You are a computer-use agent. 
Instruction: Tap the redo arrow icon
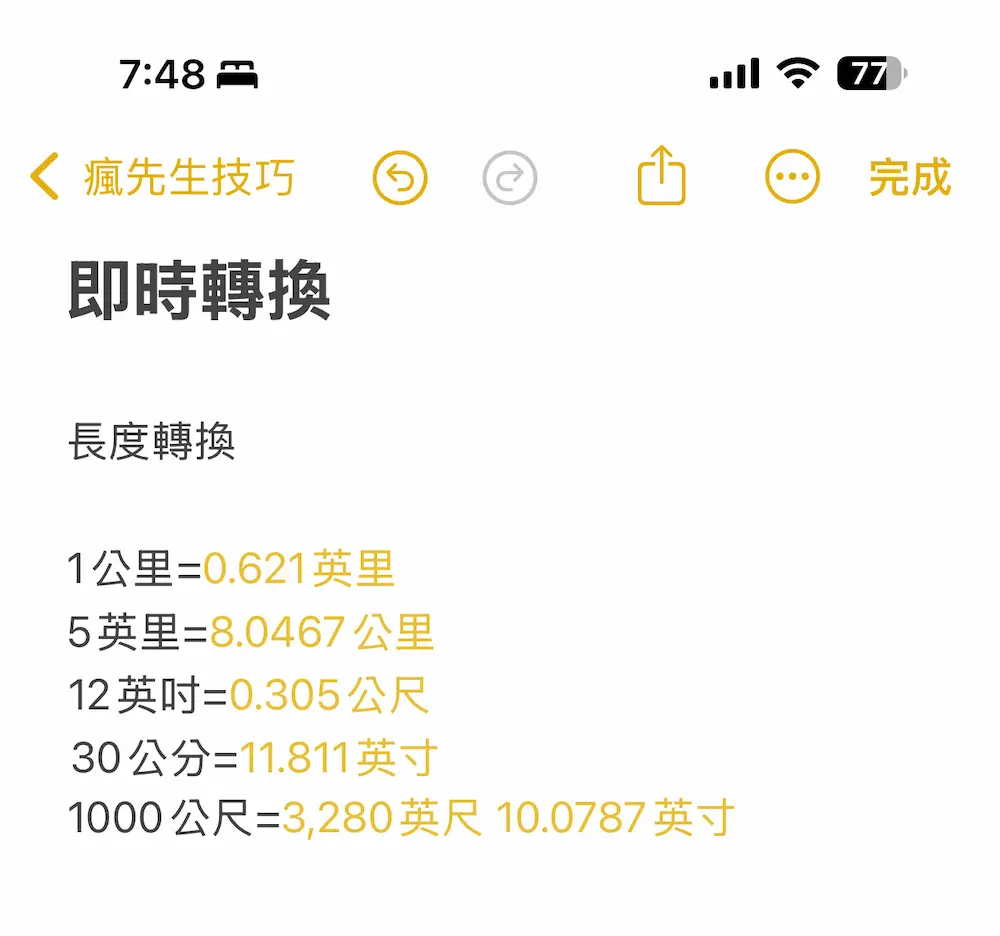[x=510, y=179]
